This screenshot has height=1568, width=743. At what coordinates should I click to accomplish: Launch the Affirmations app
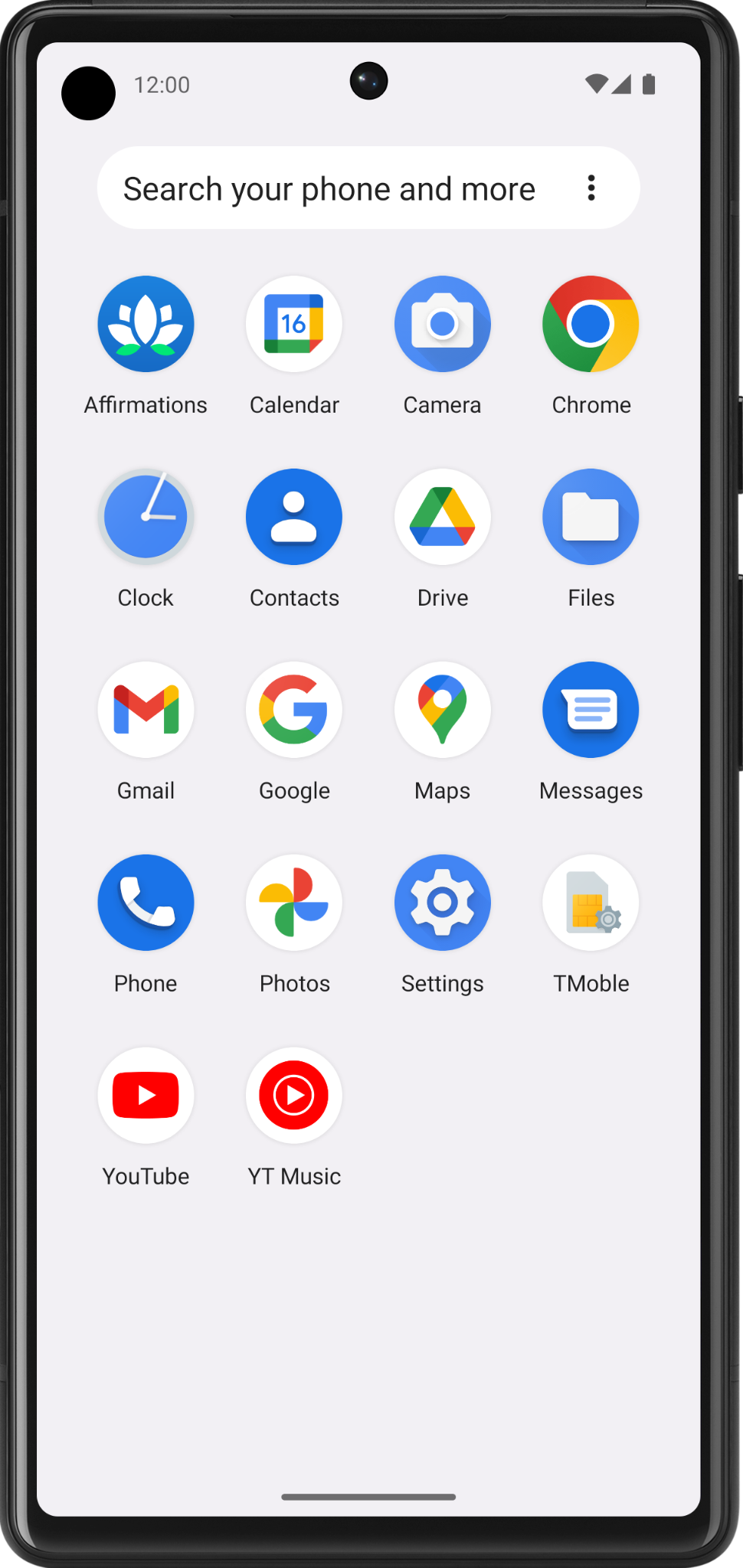(146, 324)
